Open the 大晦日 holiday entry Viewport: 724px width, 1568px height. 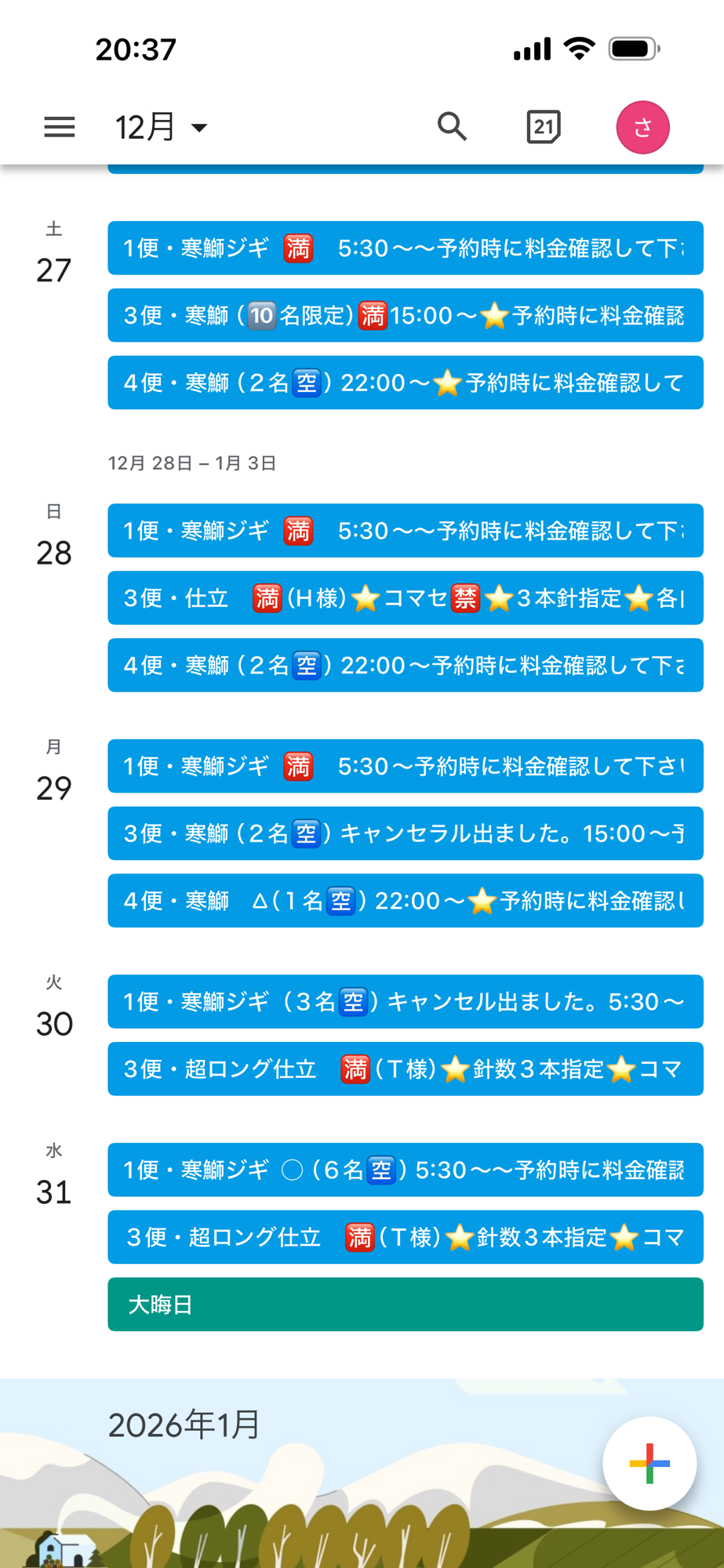point(405,1305)
